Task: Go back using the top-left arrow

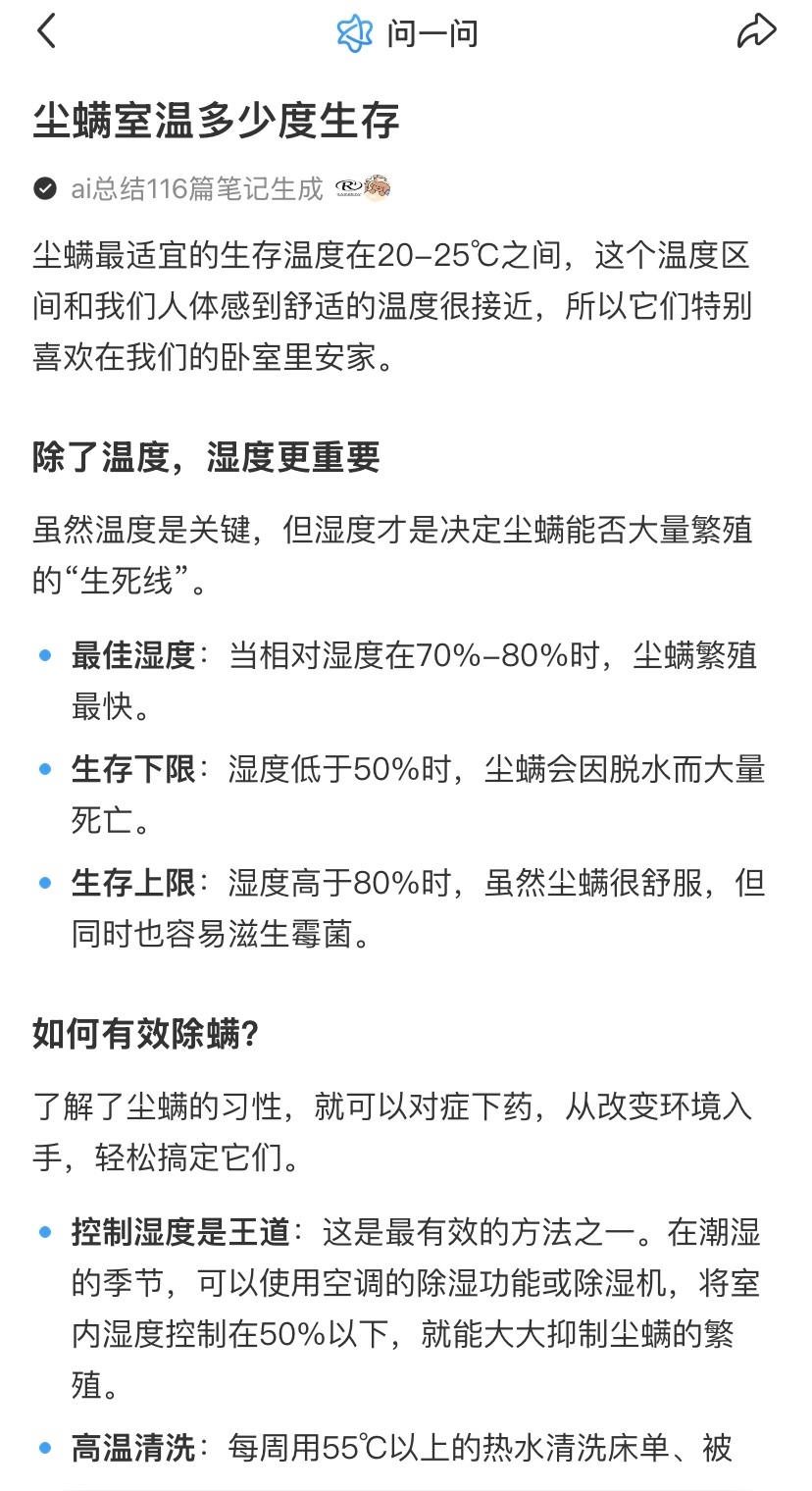Action: click(x=46, y=31)
